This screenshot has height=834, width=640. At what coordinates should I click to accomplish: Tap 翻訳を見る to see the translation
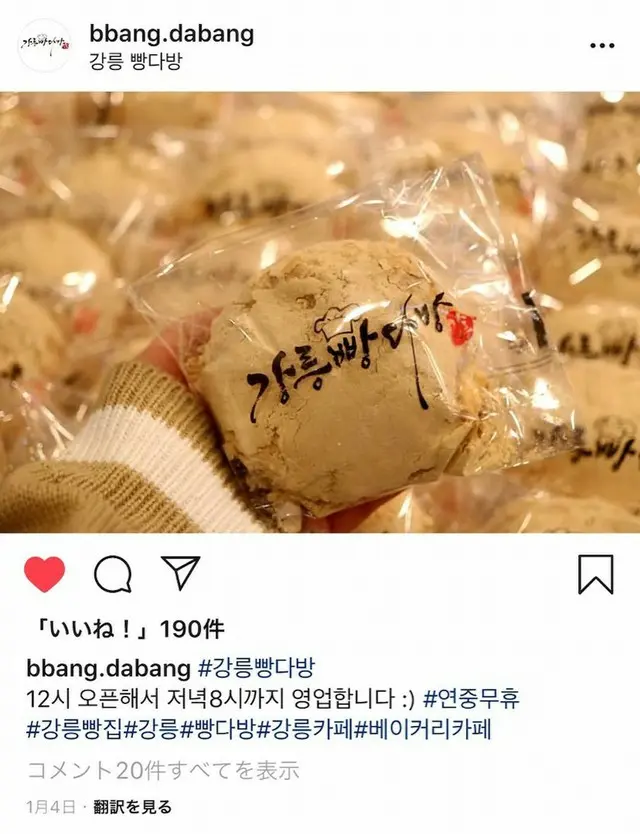tap(133, 807)
